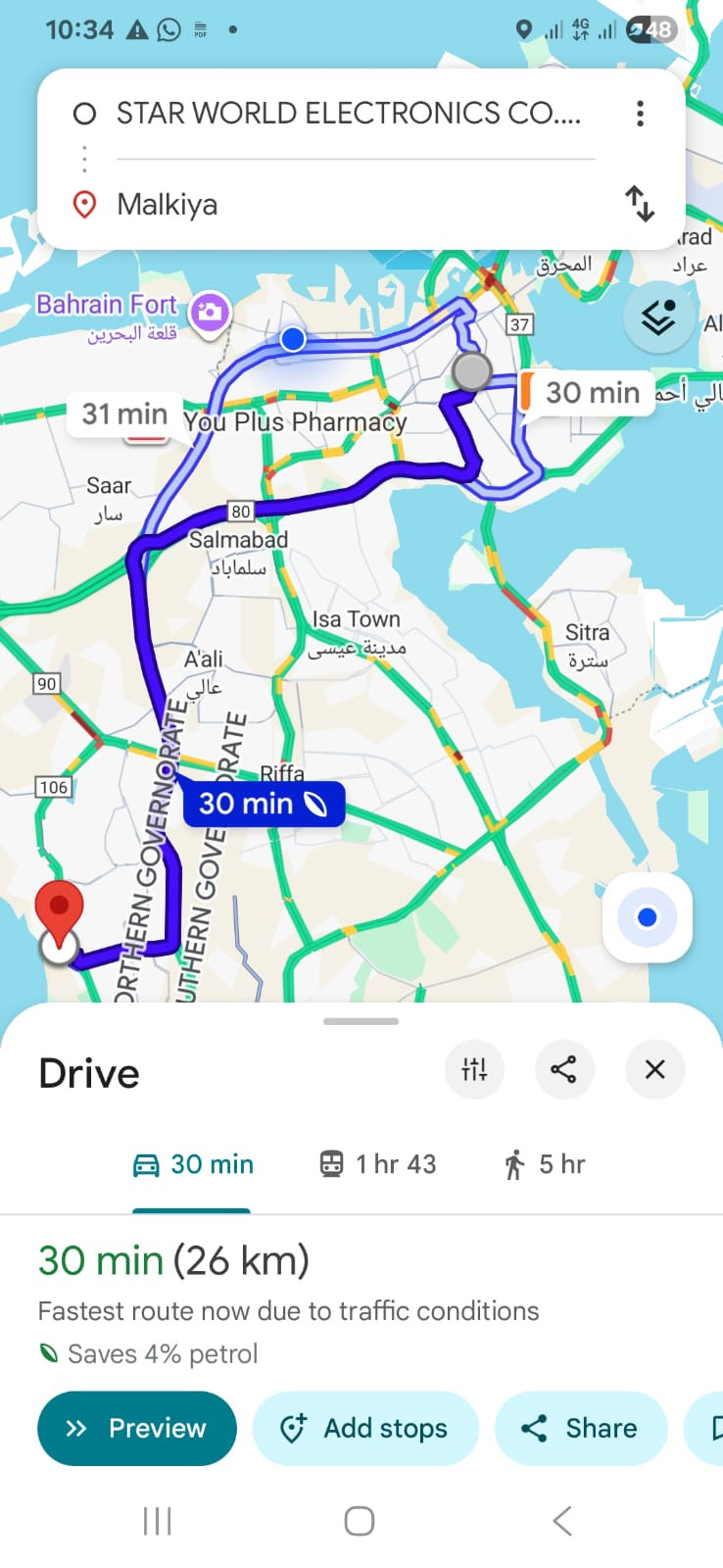Start route Preview
723x1568 pixels.
click(x=137, y=1429)
